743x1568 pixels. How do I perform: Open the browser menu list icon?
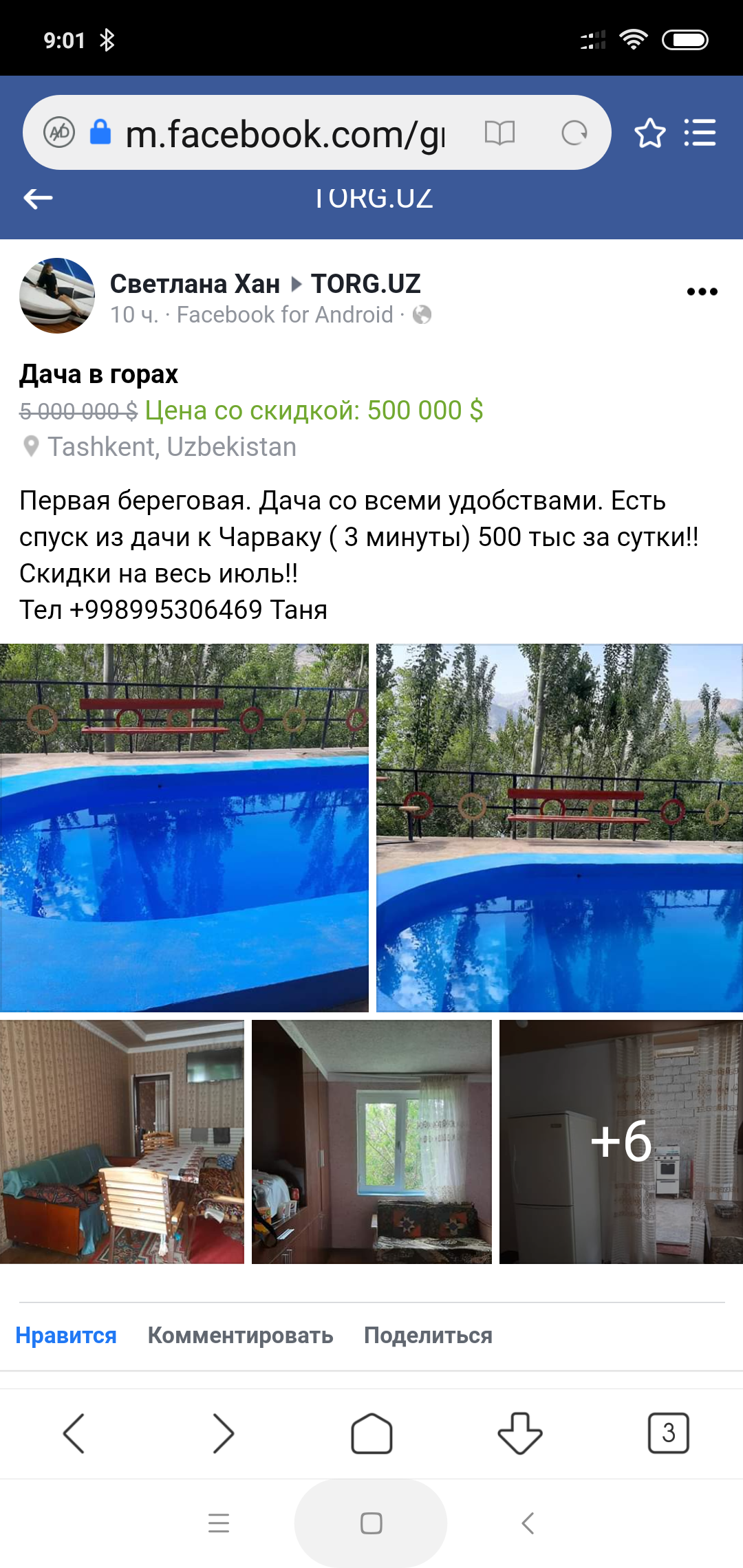pyautogui.click(x=700, y=133)
